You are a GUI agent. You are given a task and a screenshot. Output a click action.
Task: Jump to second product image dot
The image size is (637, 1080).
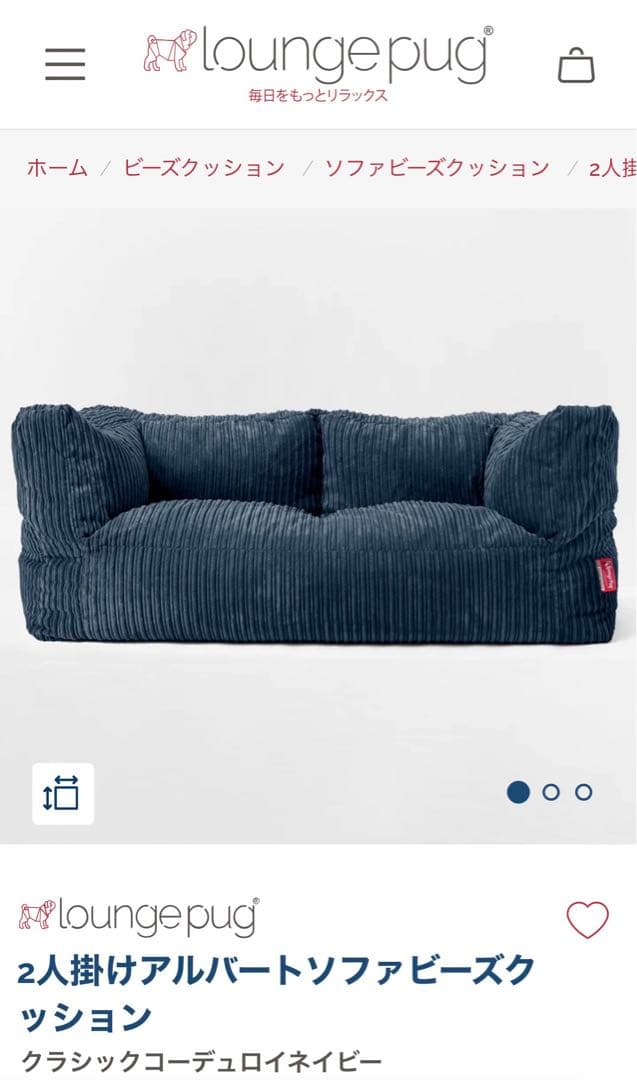(x=551, y=793)
